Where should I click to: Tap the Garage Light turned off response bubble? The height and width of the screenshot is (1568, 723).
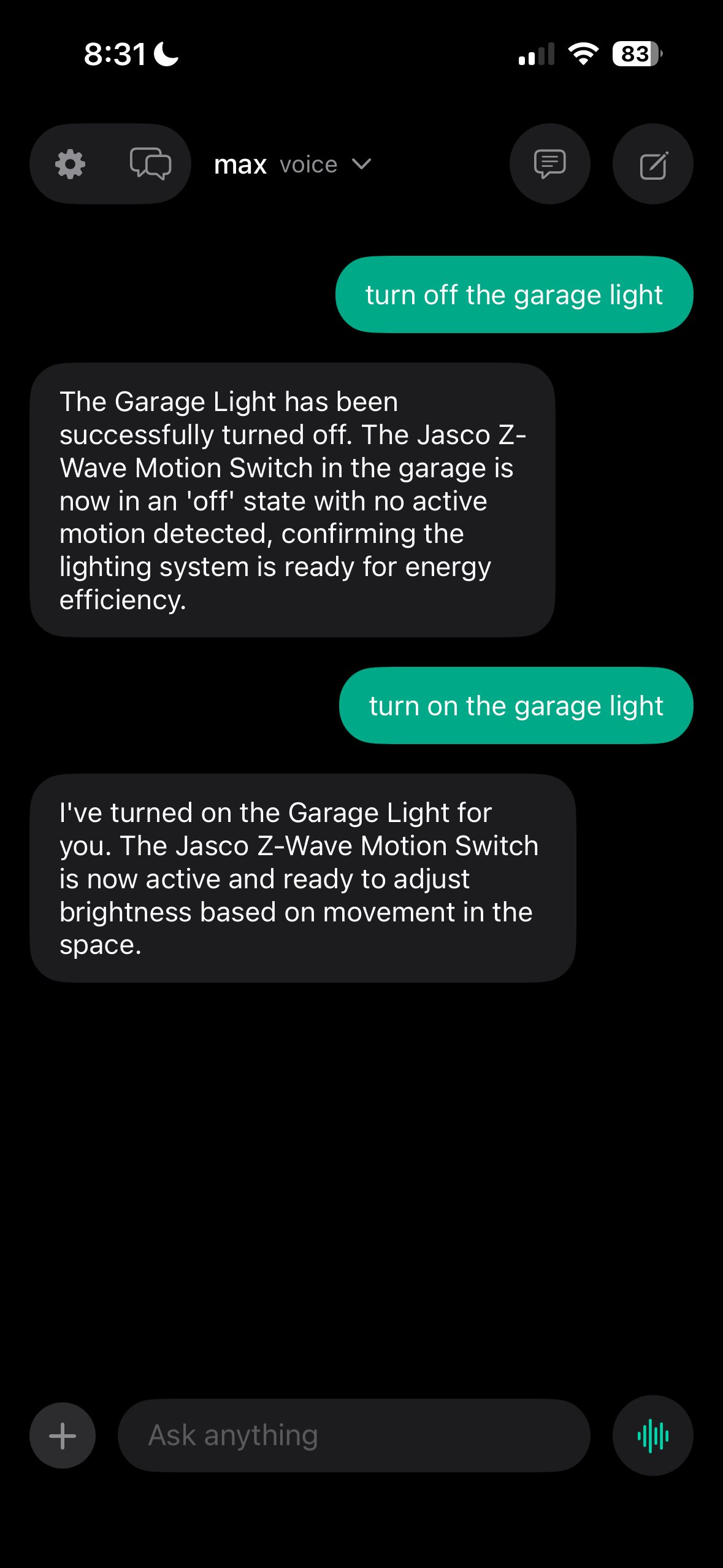click(293, 500)
